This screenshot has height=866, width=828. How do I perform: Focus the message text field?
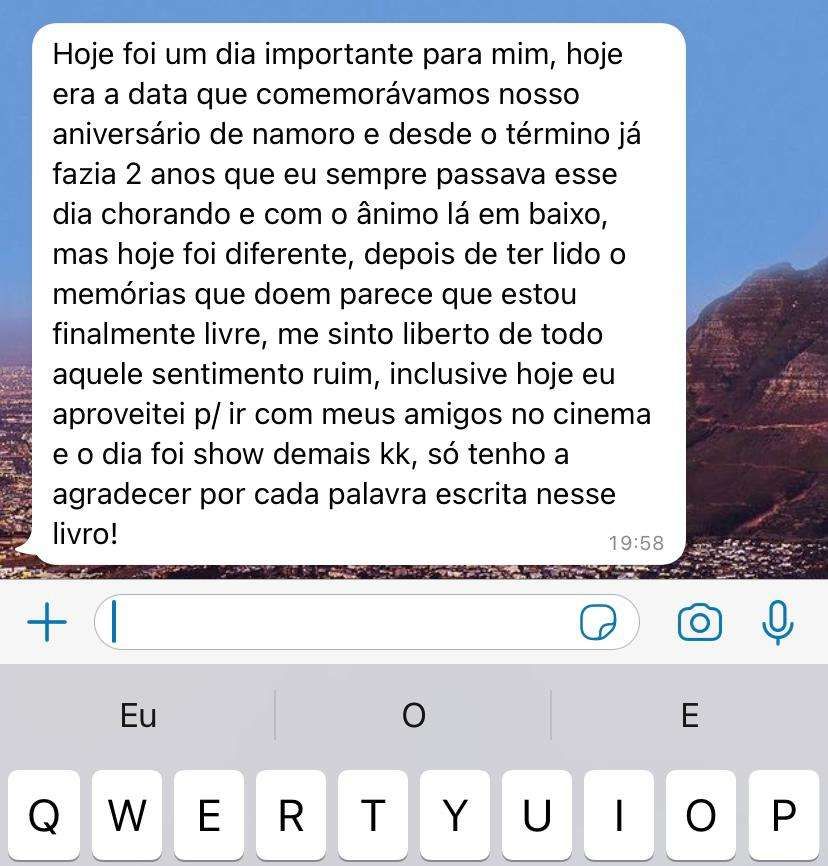(340, 623)
